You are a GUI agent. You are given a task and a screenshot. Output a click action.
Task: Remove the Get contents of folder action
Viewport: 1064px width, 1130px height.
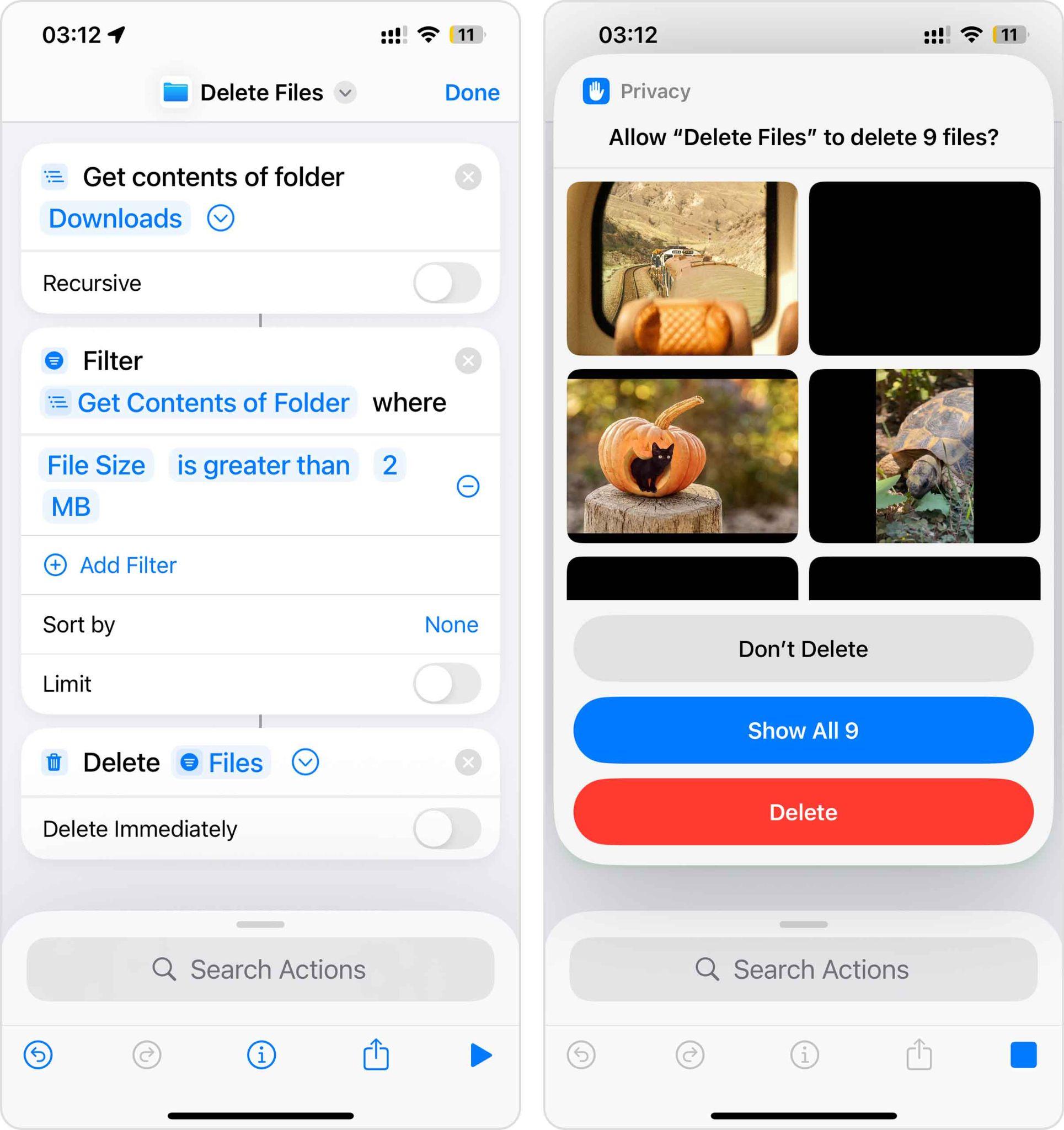point(468,177)
